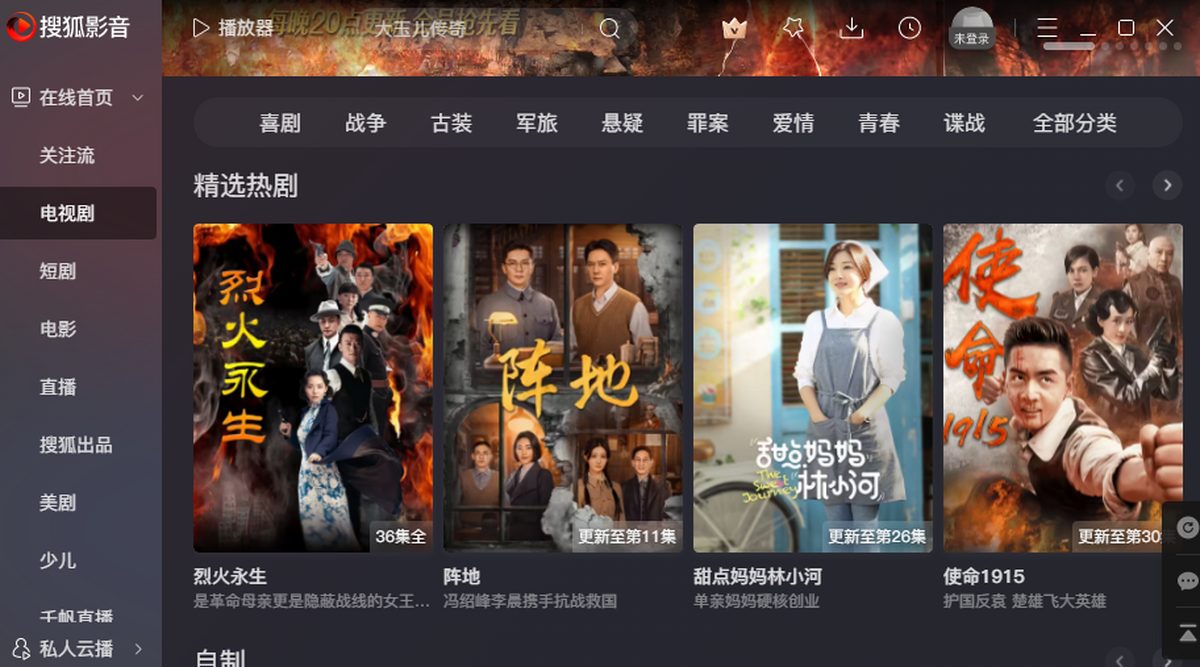Image resolution: width=1200 pixels, height=667 pixels.
Task: Filter dramas by 悬疑
Action: tap(622, 123)
